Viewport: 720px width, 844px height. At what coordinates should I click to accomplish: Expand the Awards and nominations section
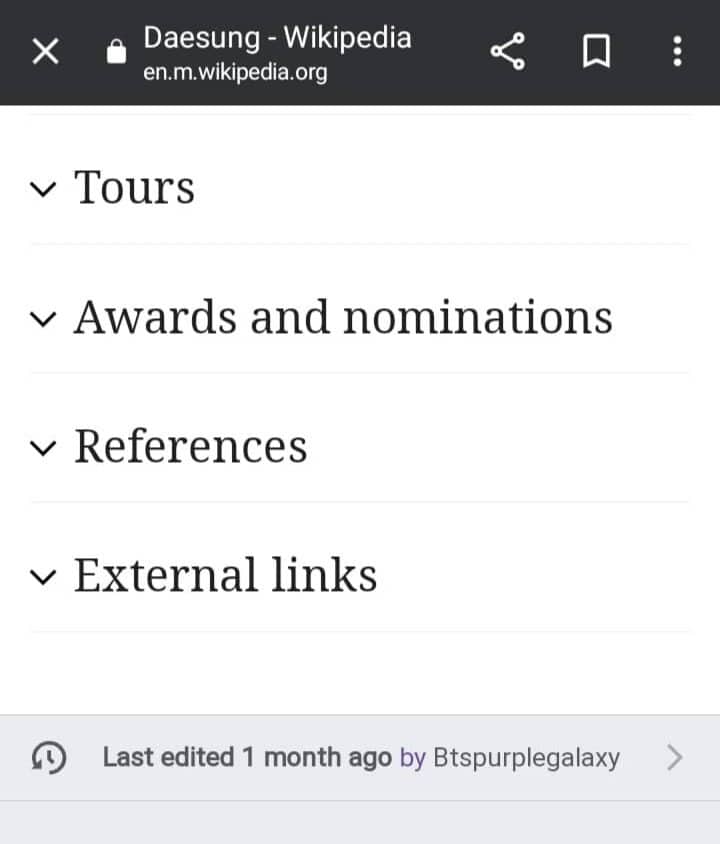342,318
